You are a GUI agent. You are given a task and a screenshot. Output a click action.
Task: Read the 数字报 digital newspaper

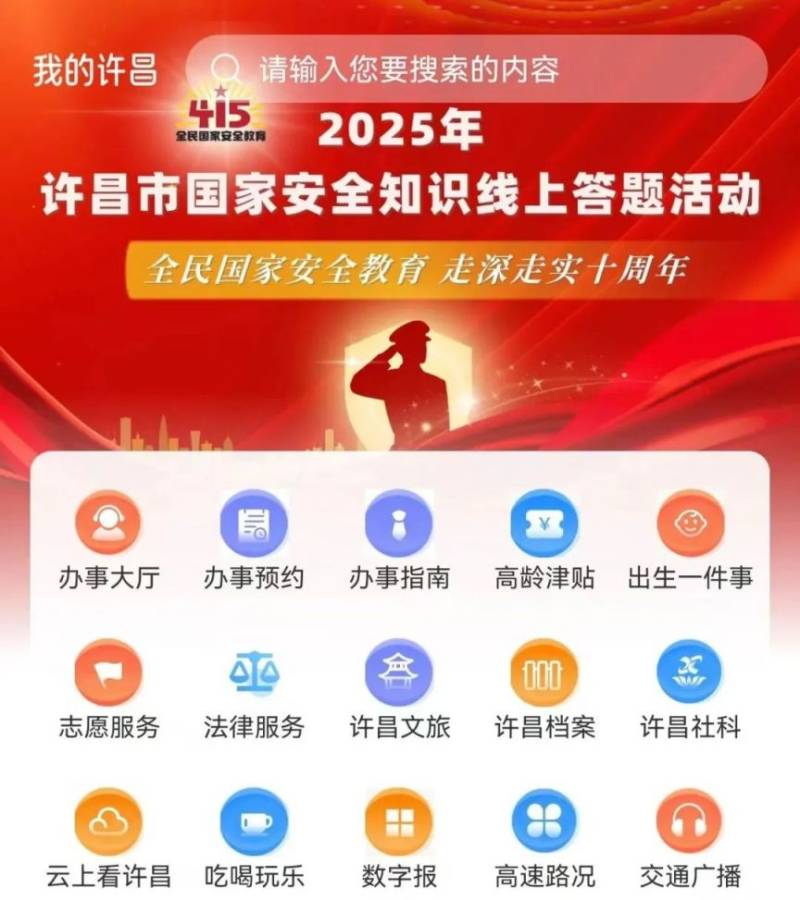coord(399,822)
